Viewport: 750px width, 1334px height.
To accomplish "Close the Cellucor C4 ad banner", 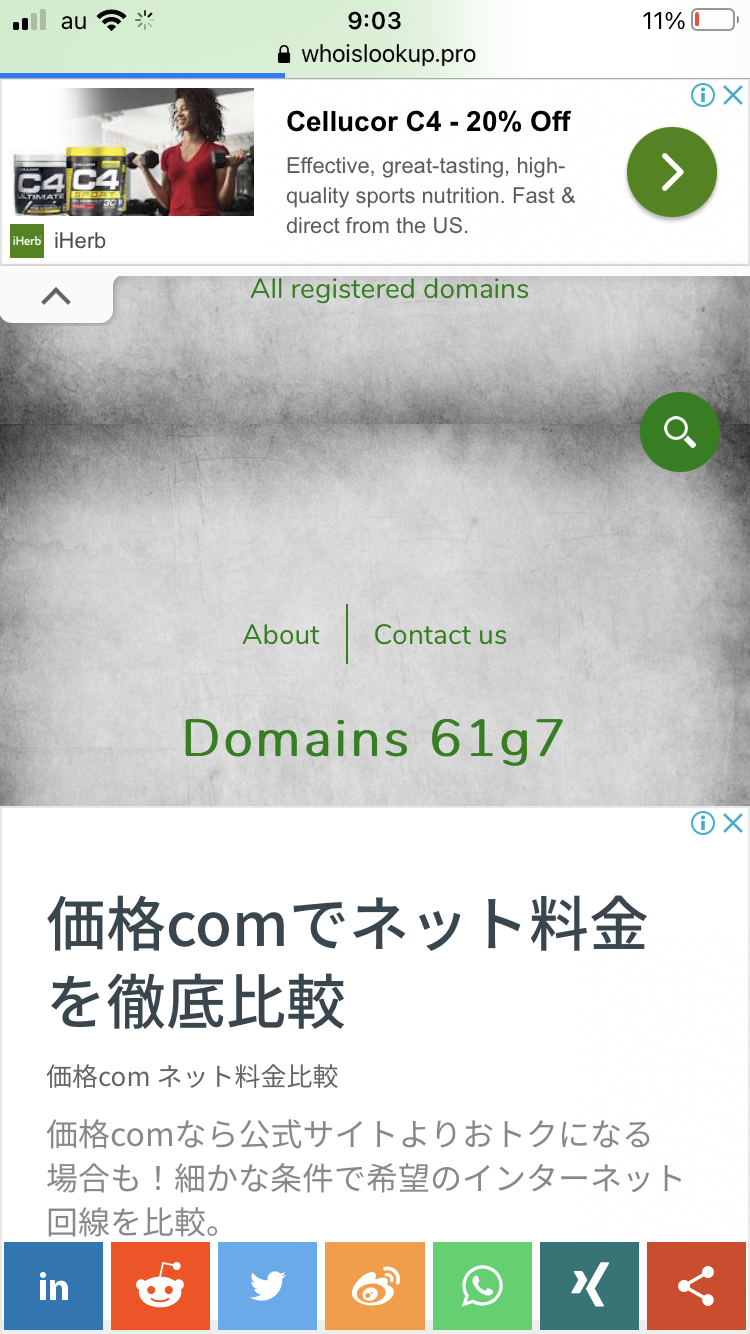I will click(733, 95).
